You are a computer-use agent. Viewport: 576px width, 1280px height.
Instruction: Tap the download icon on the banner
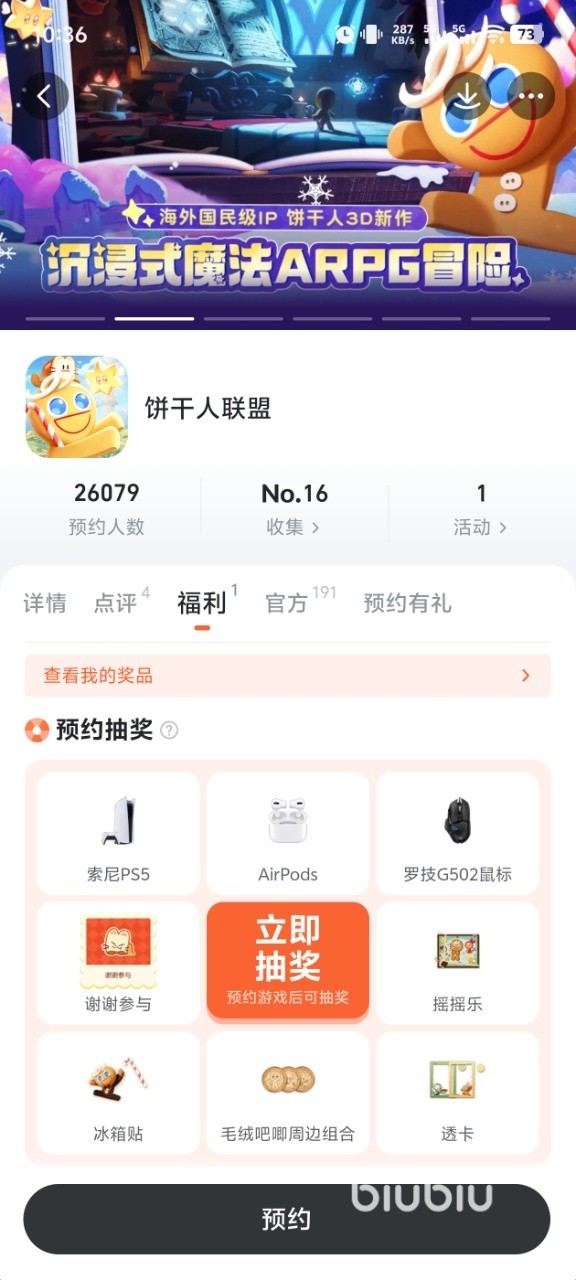click(x=466, y=96)
